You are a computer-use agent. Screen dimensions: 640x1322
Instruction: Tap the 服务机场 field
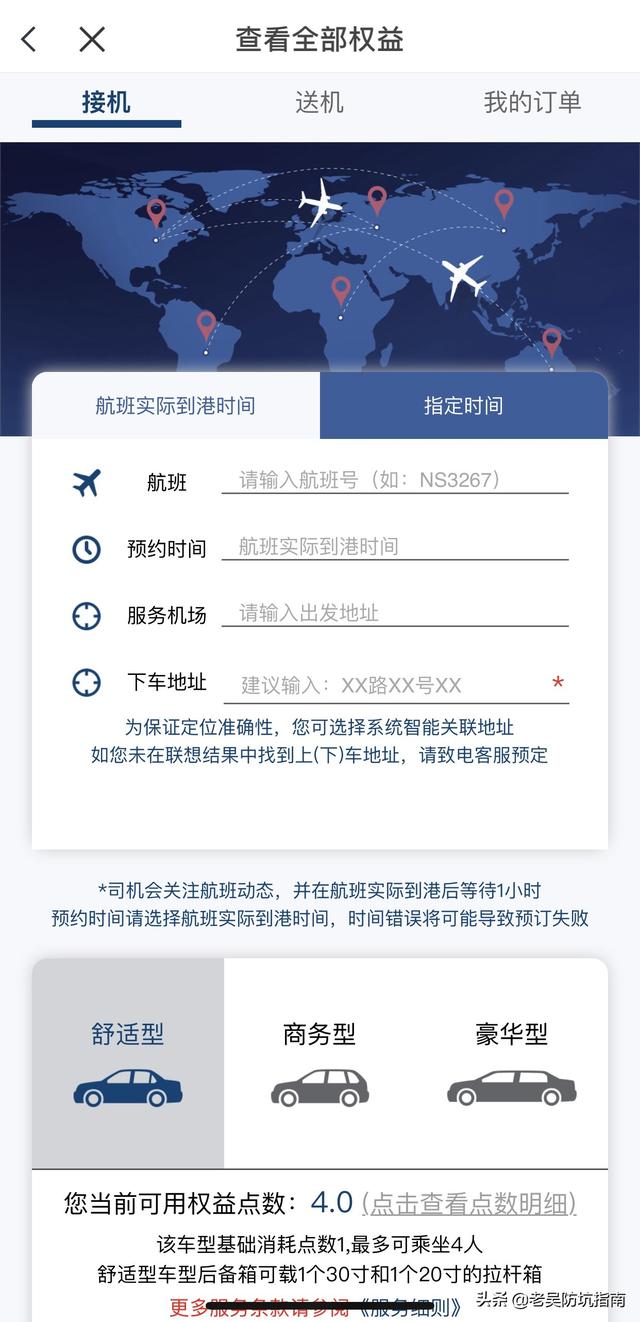tap(394, 613)
